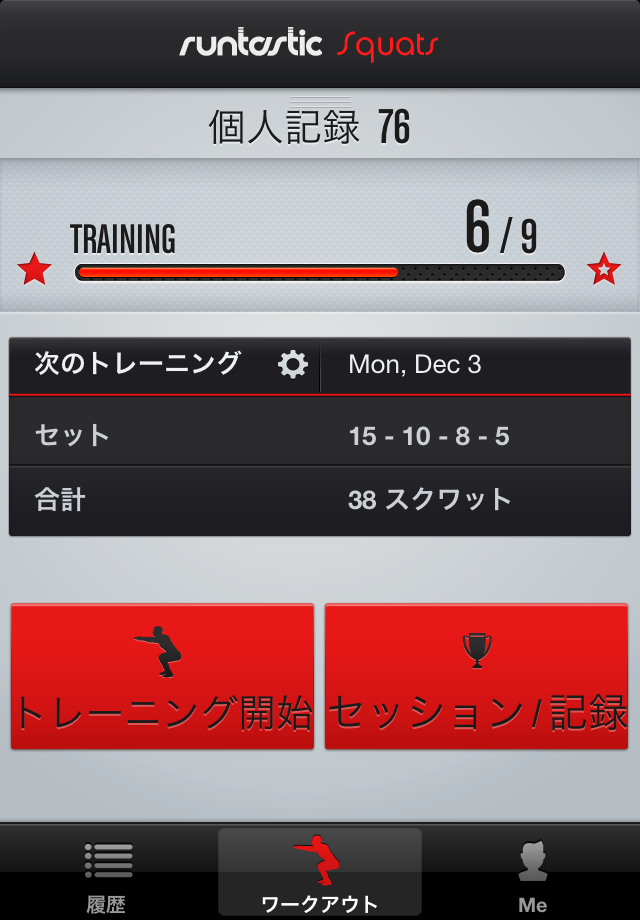Select the ワークアウト tab
The width and height of the screenshot is (640, 920).
(x=319, y=875)
